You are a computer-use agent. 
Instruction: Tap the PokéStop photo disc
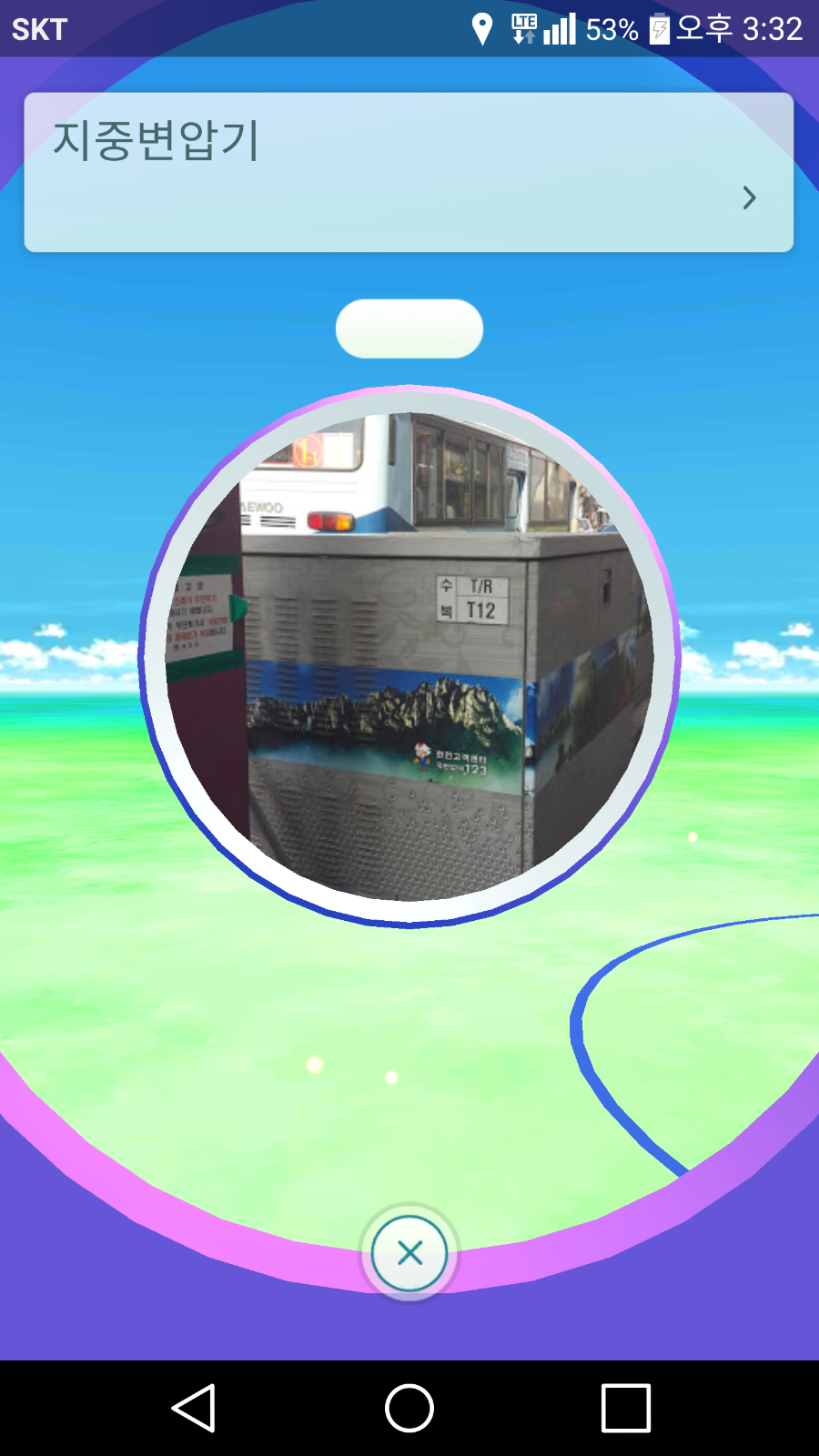409,657
